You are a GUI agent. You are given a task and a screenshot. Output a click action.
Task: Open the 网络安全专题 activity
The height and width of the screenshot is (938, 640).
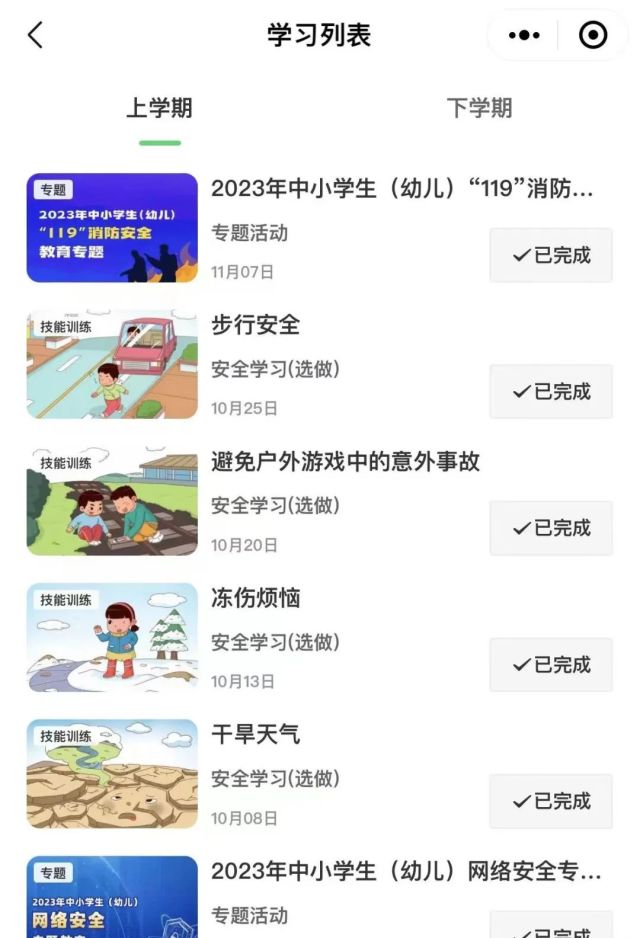(x=406, y=871)
